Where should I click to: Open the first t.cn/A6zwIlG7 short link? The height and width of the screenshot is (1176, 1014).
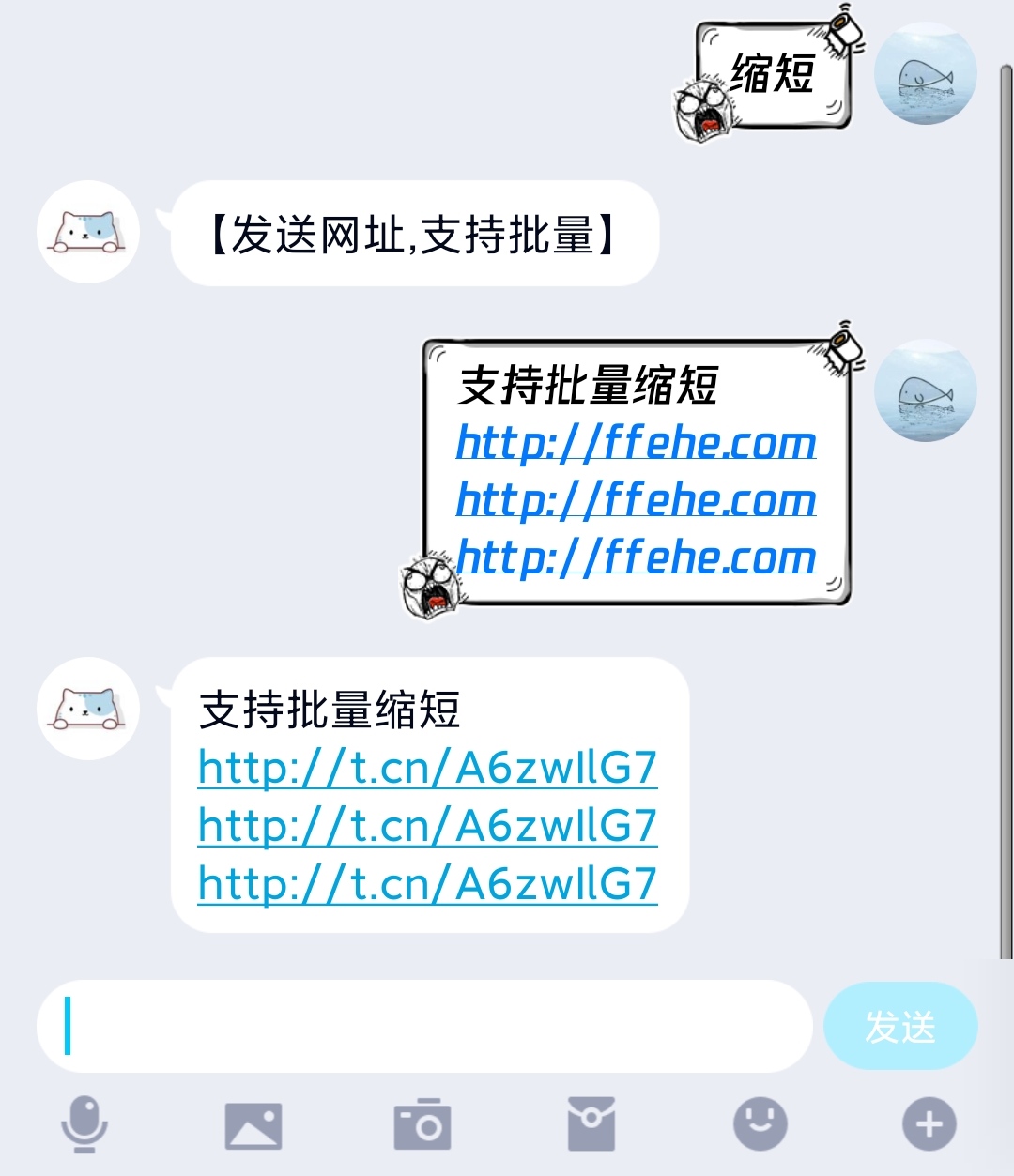point(427,768)
